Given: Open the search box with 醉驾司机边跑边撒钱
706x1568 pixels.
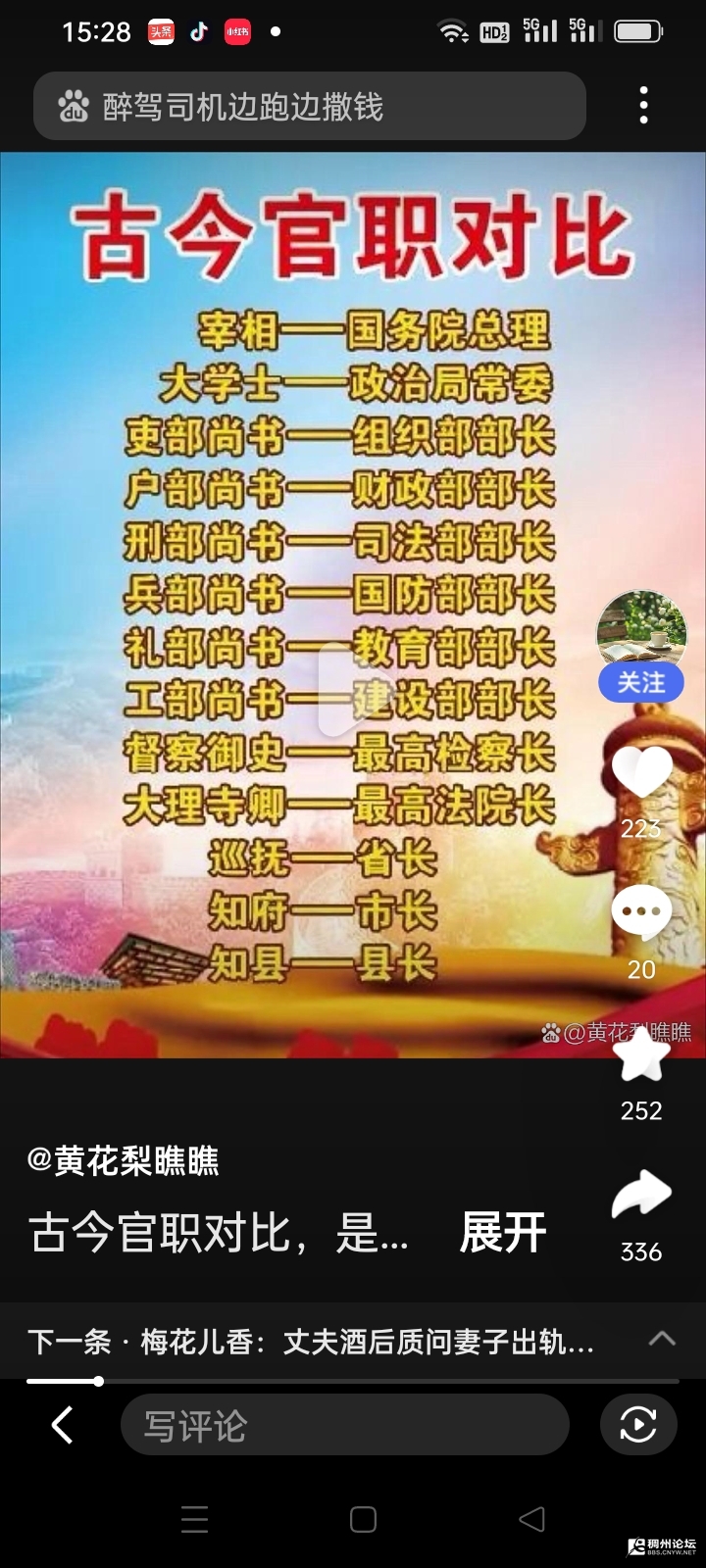Looking at the screenshot, I should click(x=309, y=106).
